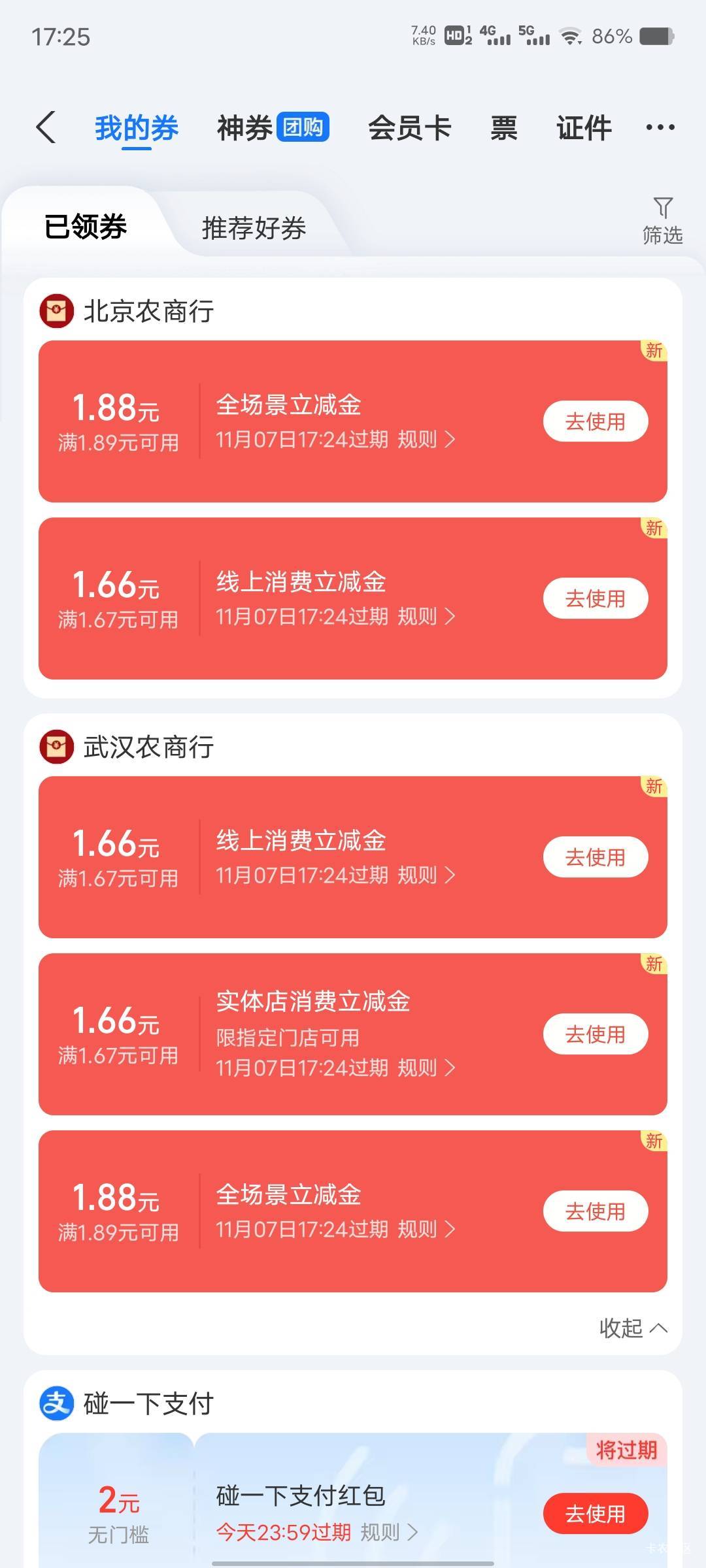This screenshot has height=1568, width=706.
Task: View 规则 of 实体店消费立减金 coupon
Action: (x=426, y=1068)
